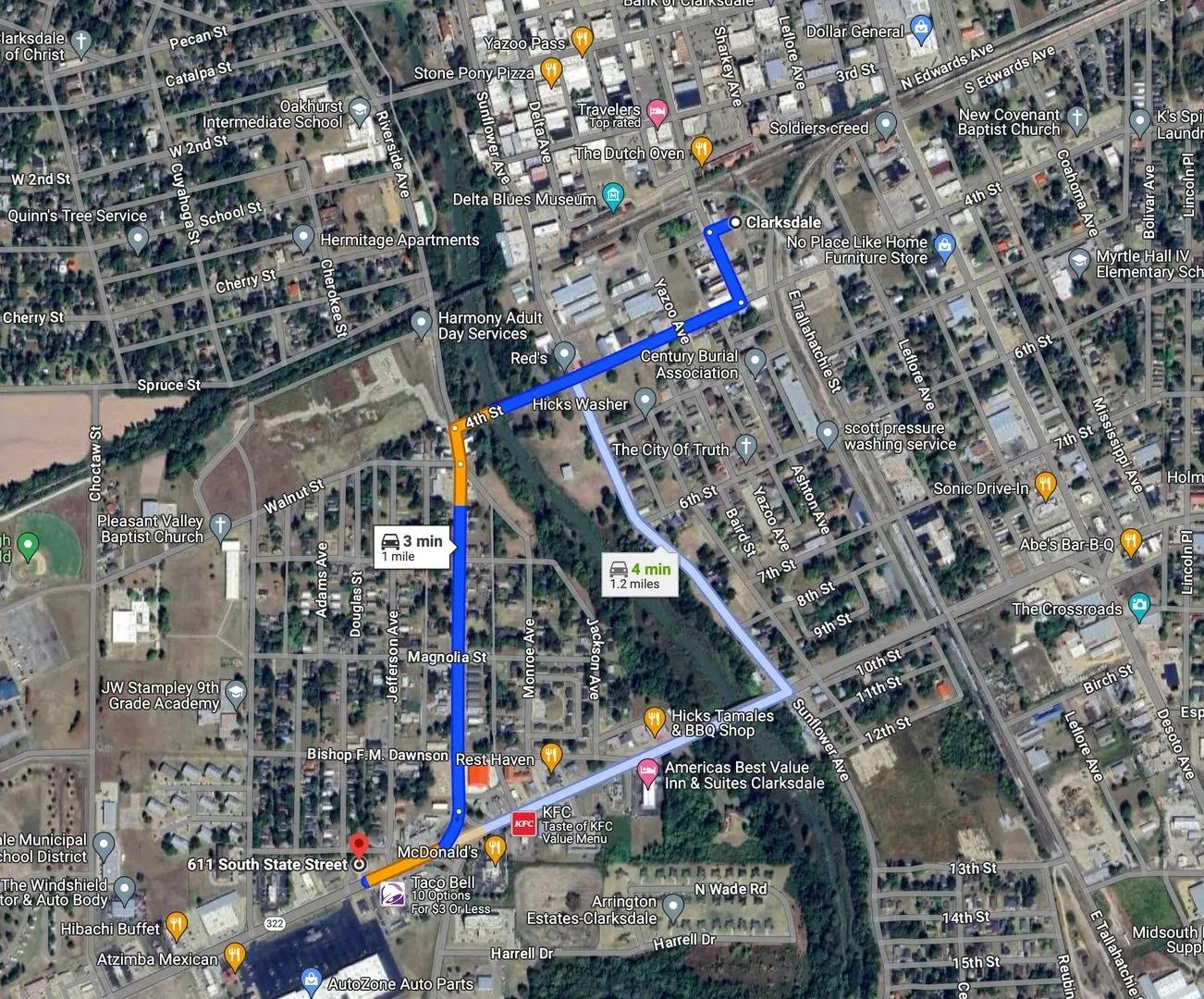Tap the Abe's Bar-B-Q pin

pyautogui.click(x=1129, y=542)
